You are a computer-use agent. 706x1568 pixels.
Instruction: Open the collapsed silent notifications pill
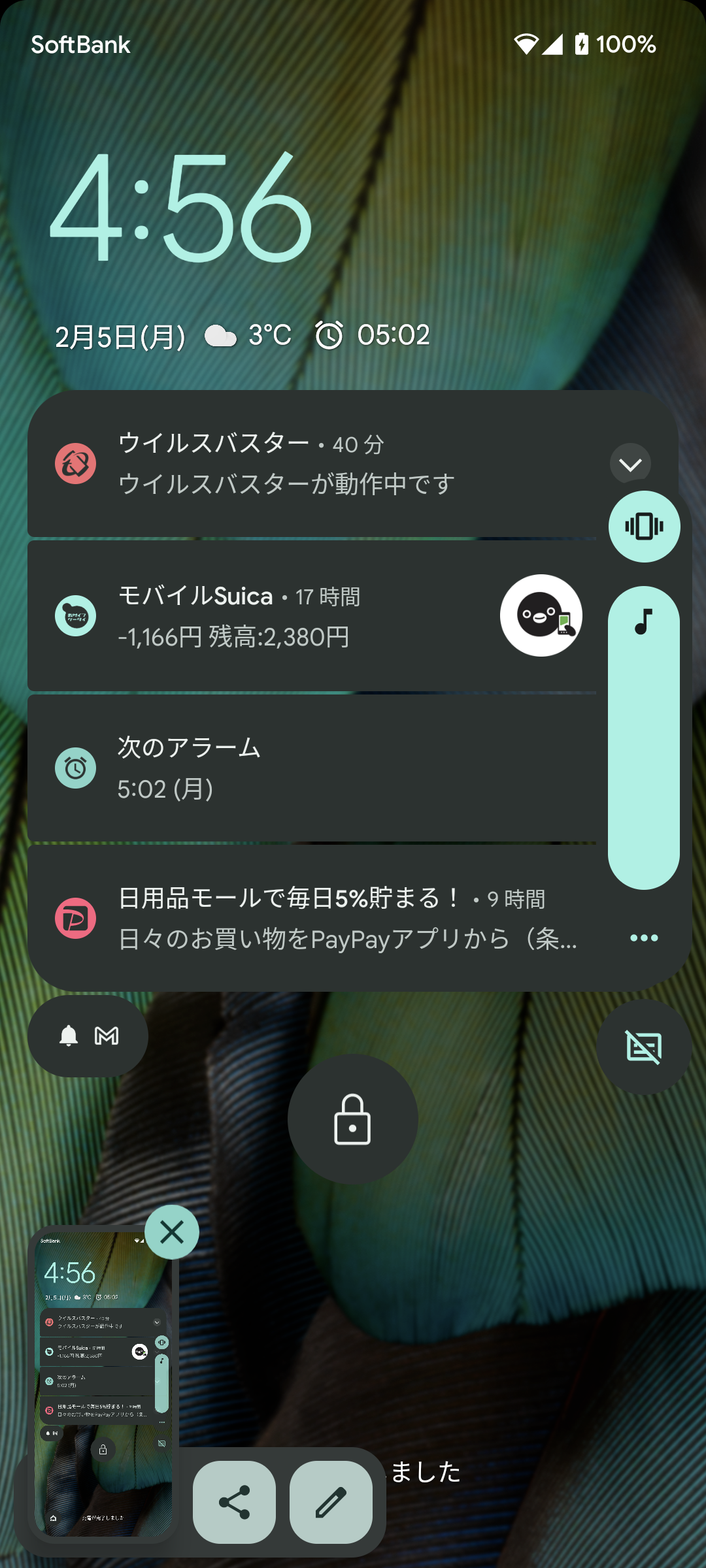88,1036
